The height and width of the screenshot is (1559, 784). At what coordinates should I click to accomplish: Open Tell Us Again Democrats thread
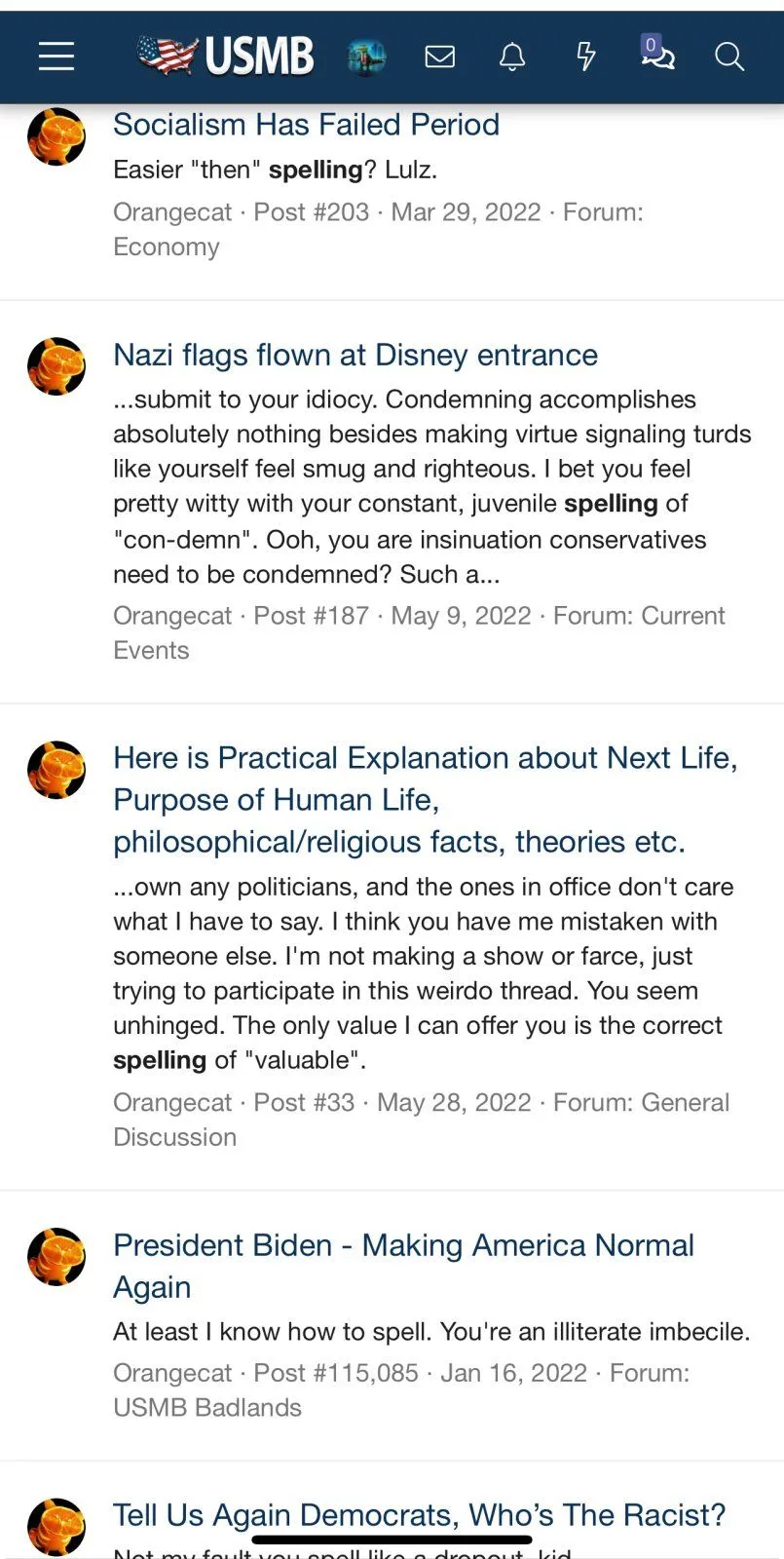click(419, 1514)
